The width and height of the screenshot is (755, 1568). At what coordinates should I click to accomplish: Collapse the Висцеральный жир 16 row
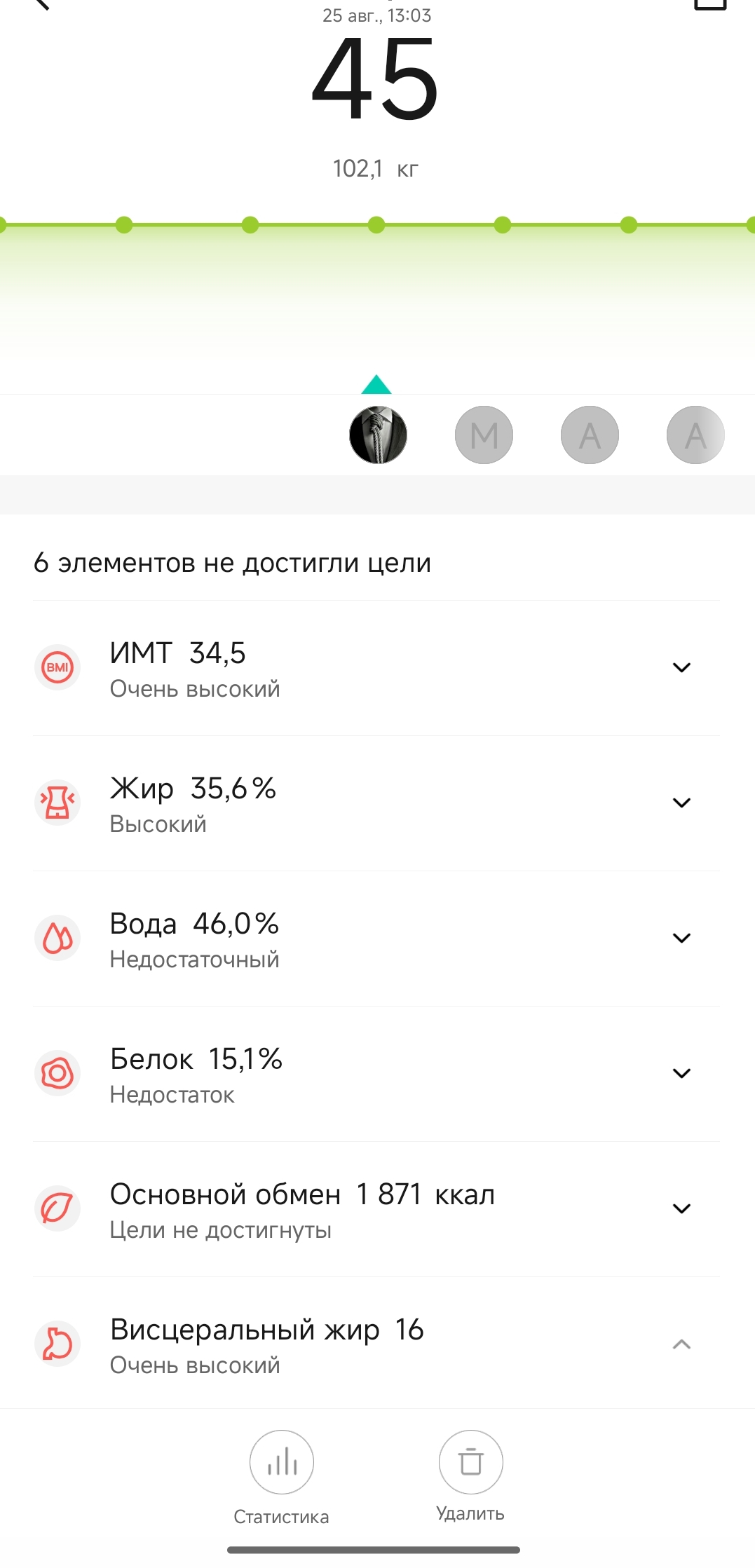pyautogui.click(x=681, y=1344)
